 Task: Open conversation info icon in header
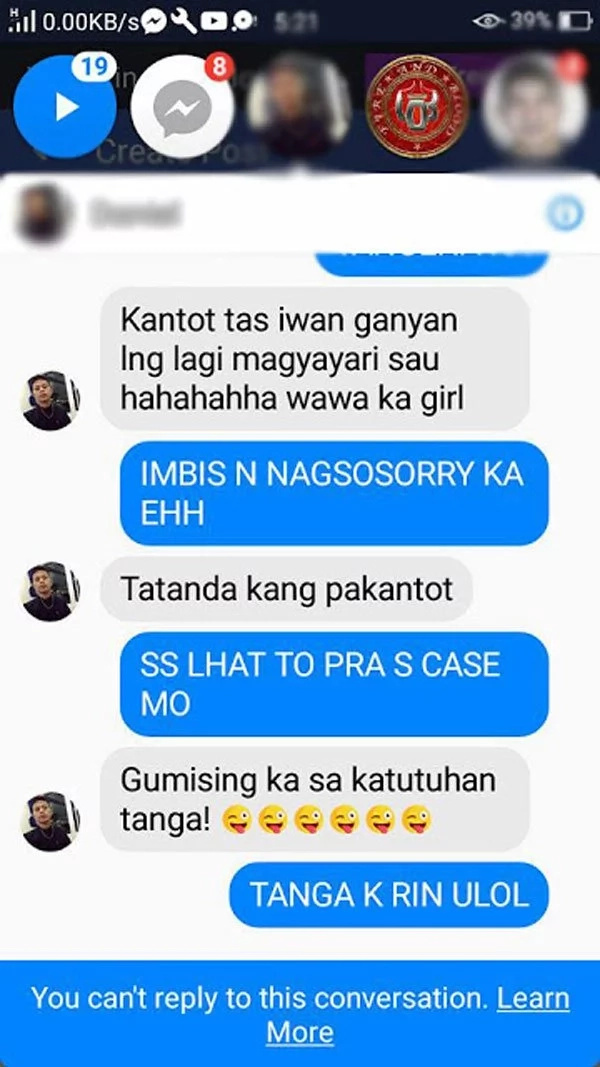(560, 213)
